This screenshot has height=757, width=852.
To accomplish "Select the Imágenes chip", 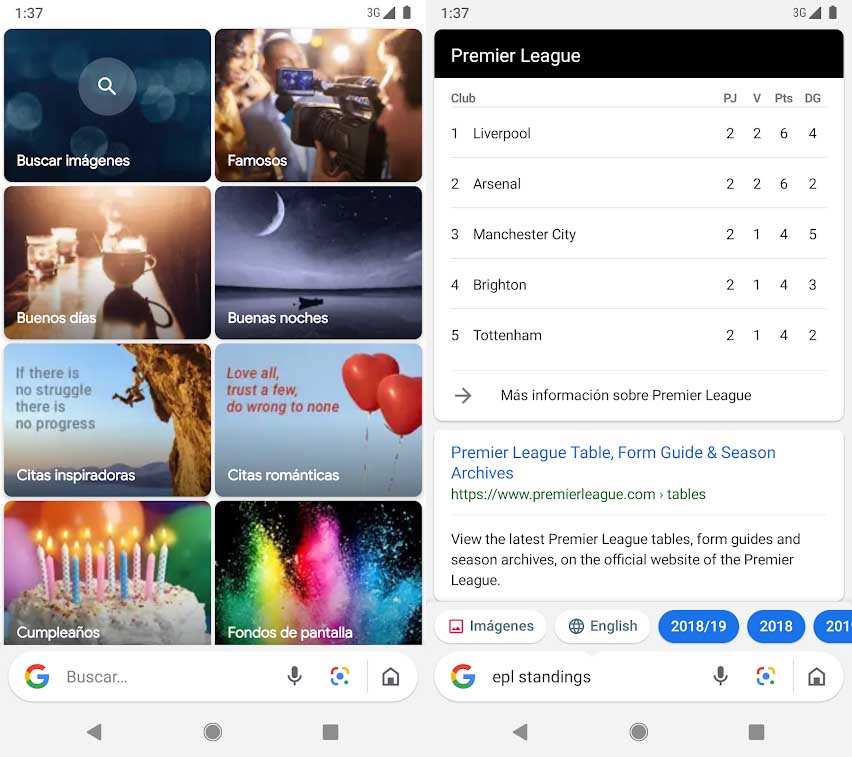I will pos(491,626).
